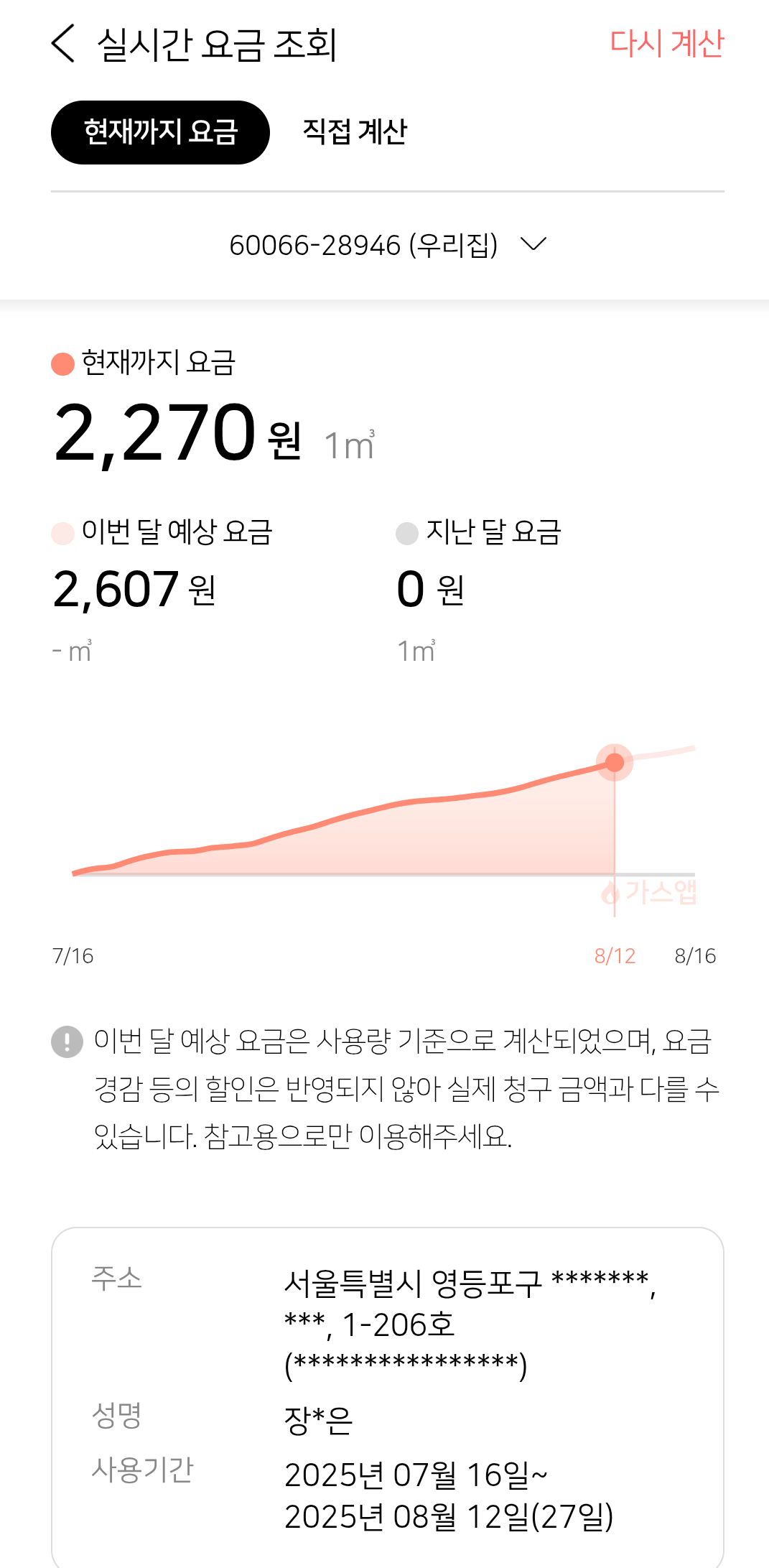769x1568 pixels.
Task: Tap the 8/12 marker on the usage chart
Action: pos(615,762)
